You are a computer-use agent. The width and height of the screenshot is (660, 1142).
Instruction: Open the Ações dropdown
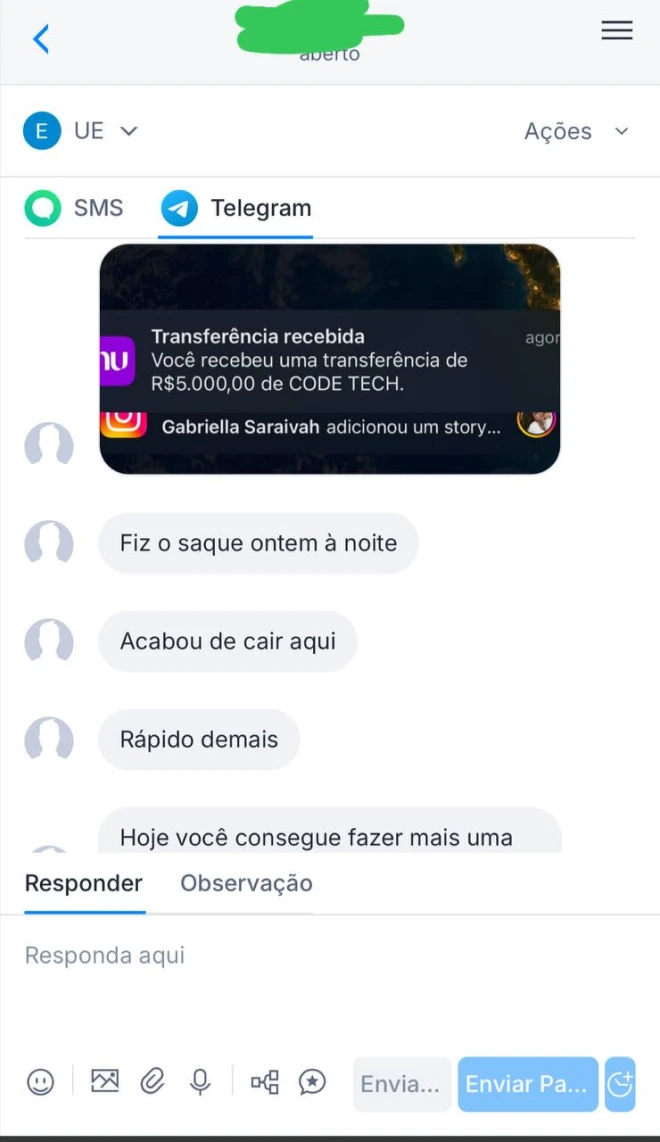coord(577,131)
